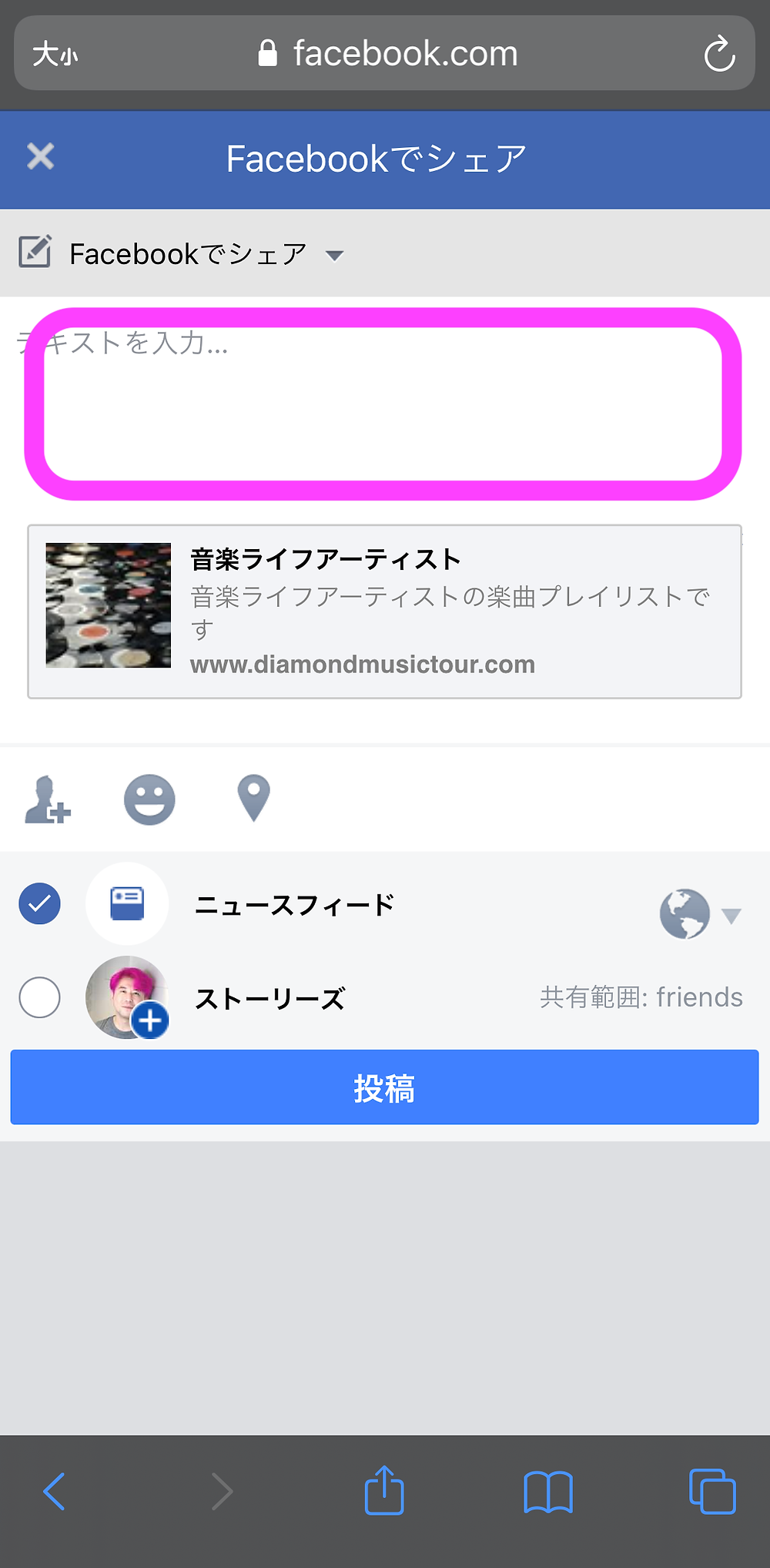Add a feeling with the smiley icon
The image size is (770, 1568).
pos(149,799)
